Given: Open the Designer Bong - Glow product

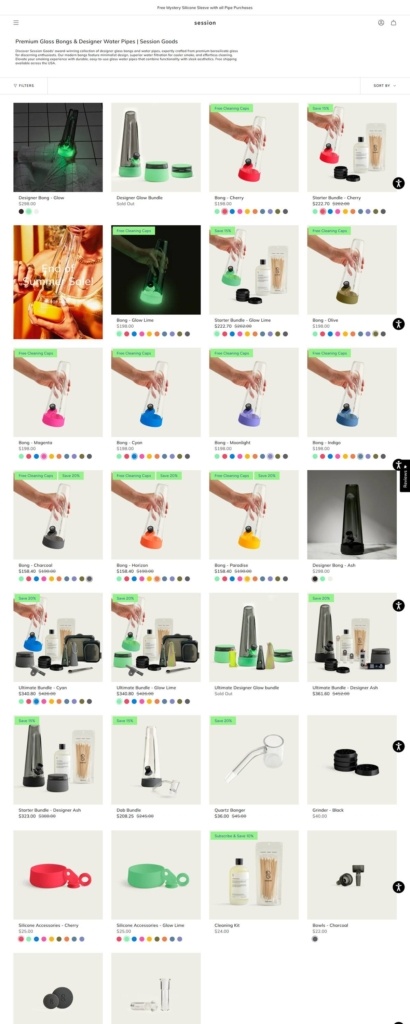Looking at the screenshot, I should click(58, 147).
